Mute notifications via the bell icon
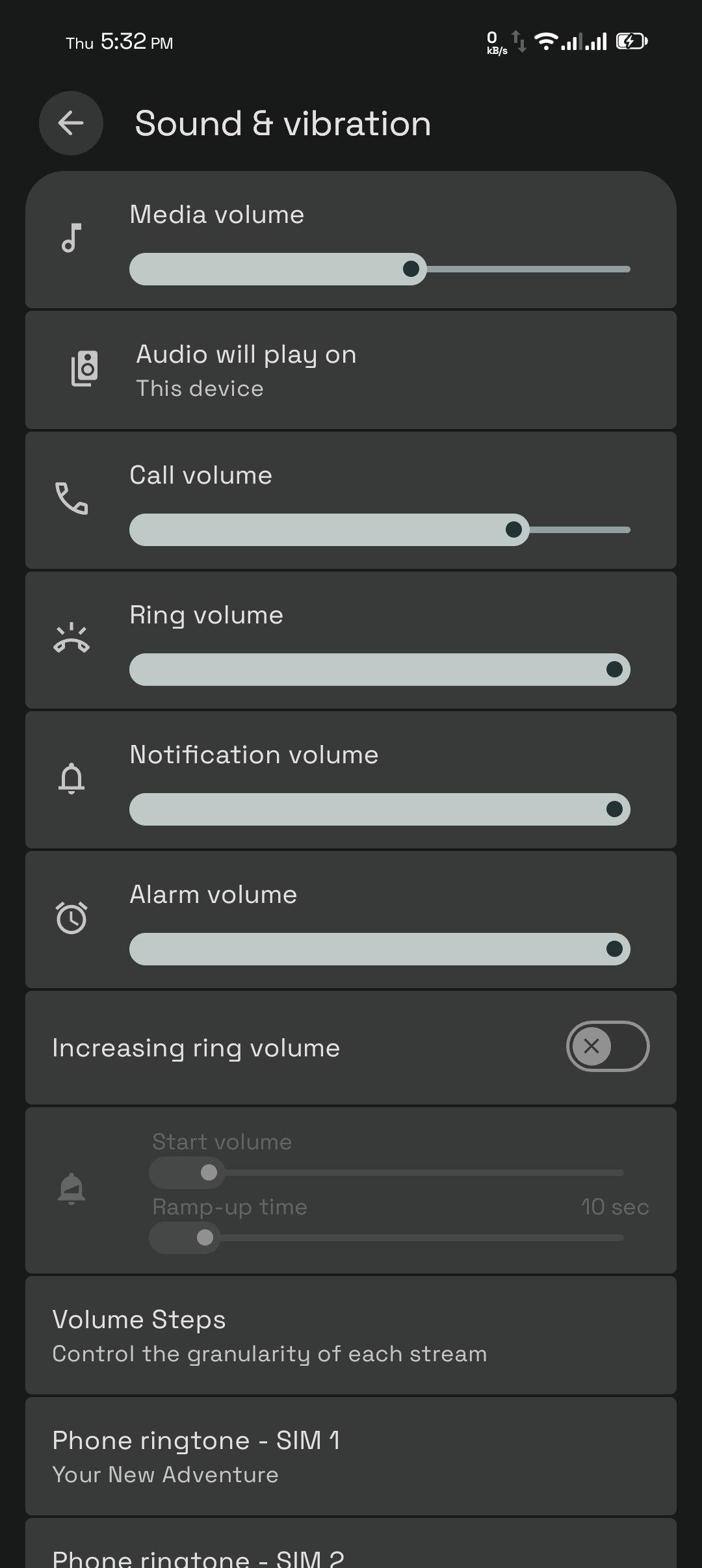This screenshot has height=1568, width=702. [71, 778]
